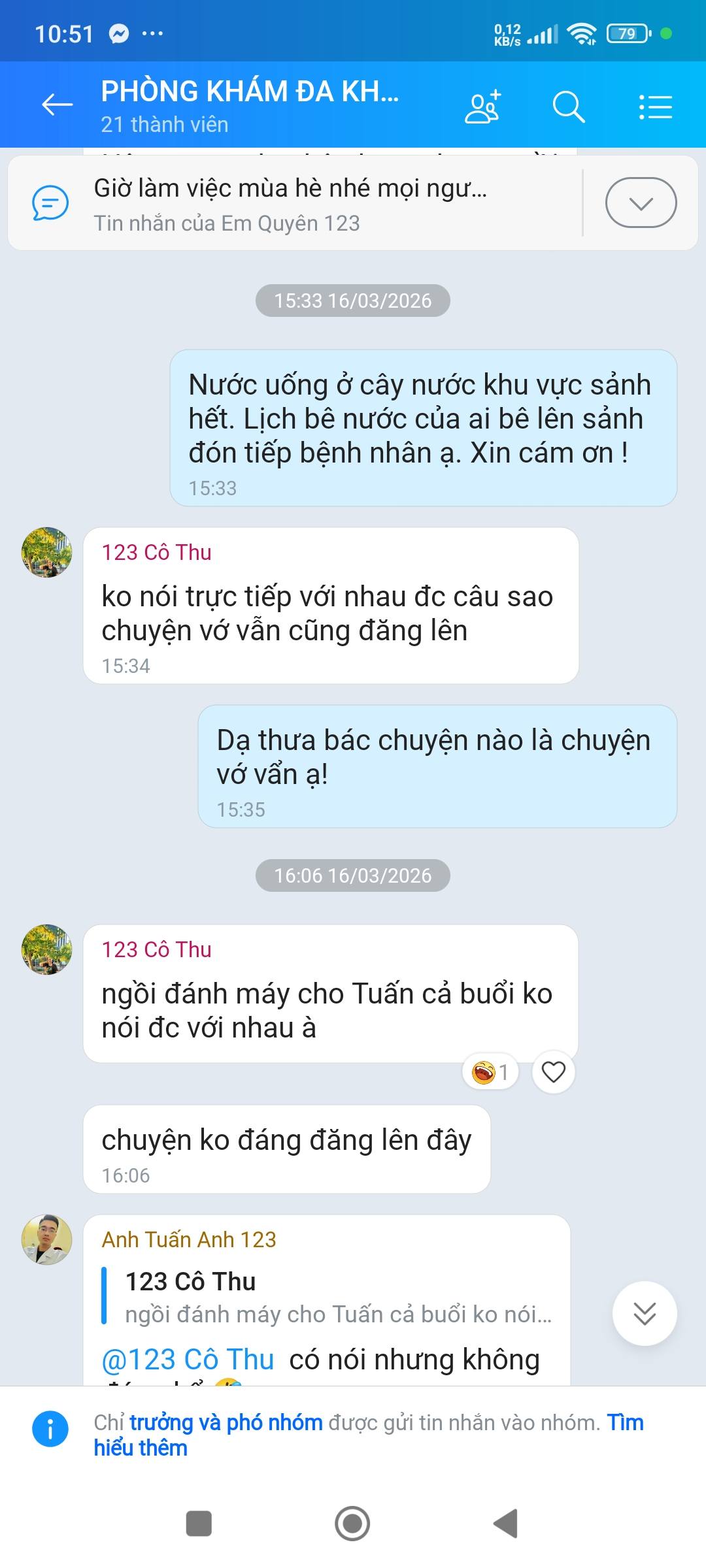Go to the system home screen

(x=352, y=1524)
